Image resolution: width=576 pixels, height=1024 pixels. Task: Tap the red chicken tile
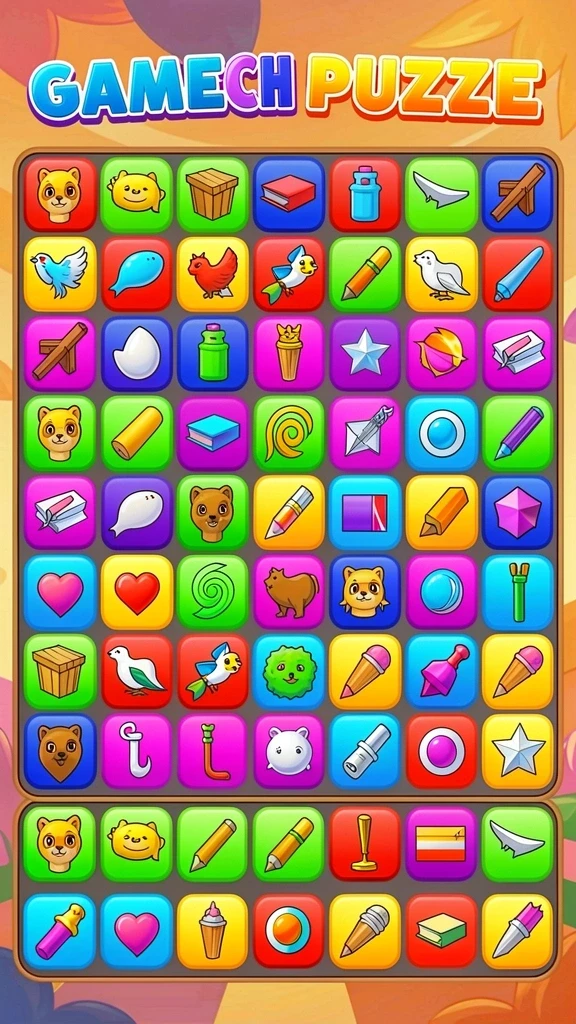(x=212, y=274)
